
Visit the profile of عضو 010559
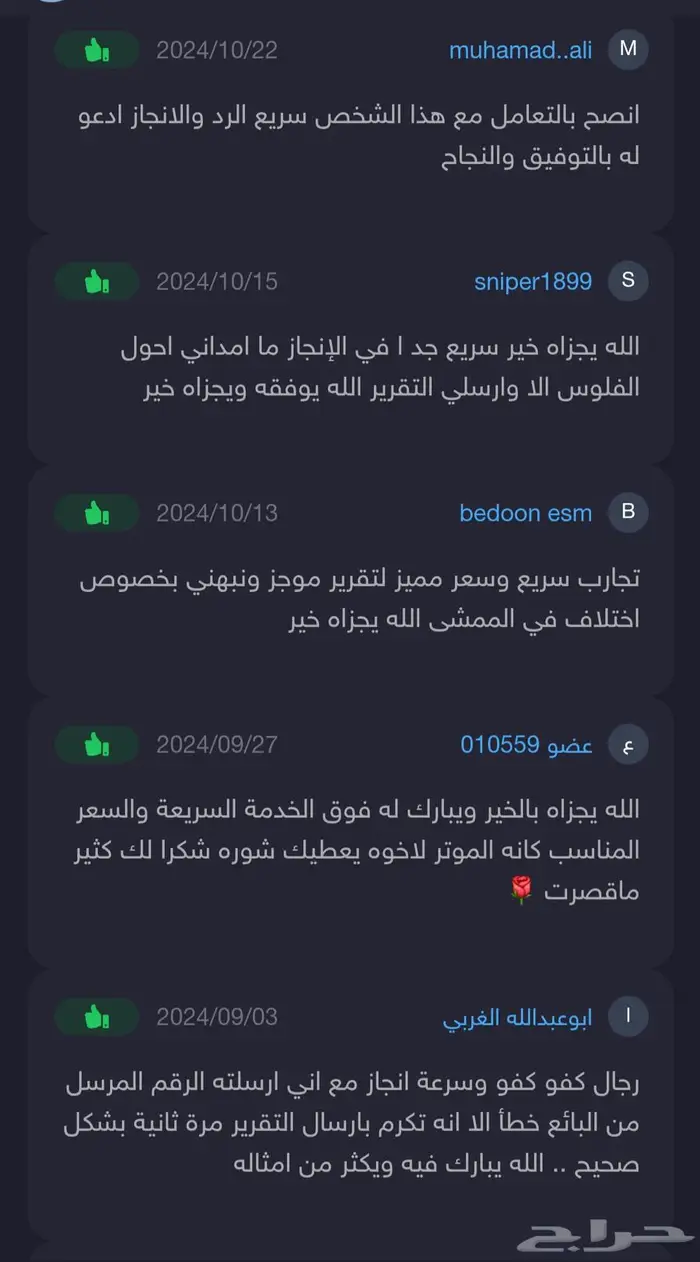[x=526, y=745]
